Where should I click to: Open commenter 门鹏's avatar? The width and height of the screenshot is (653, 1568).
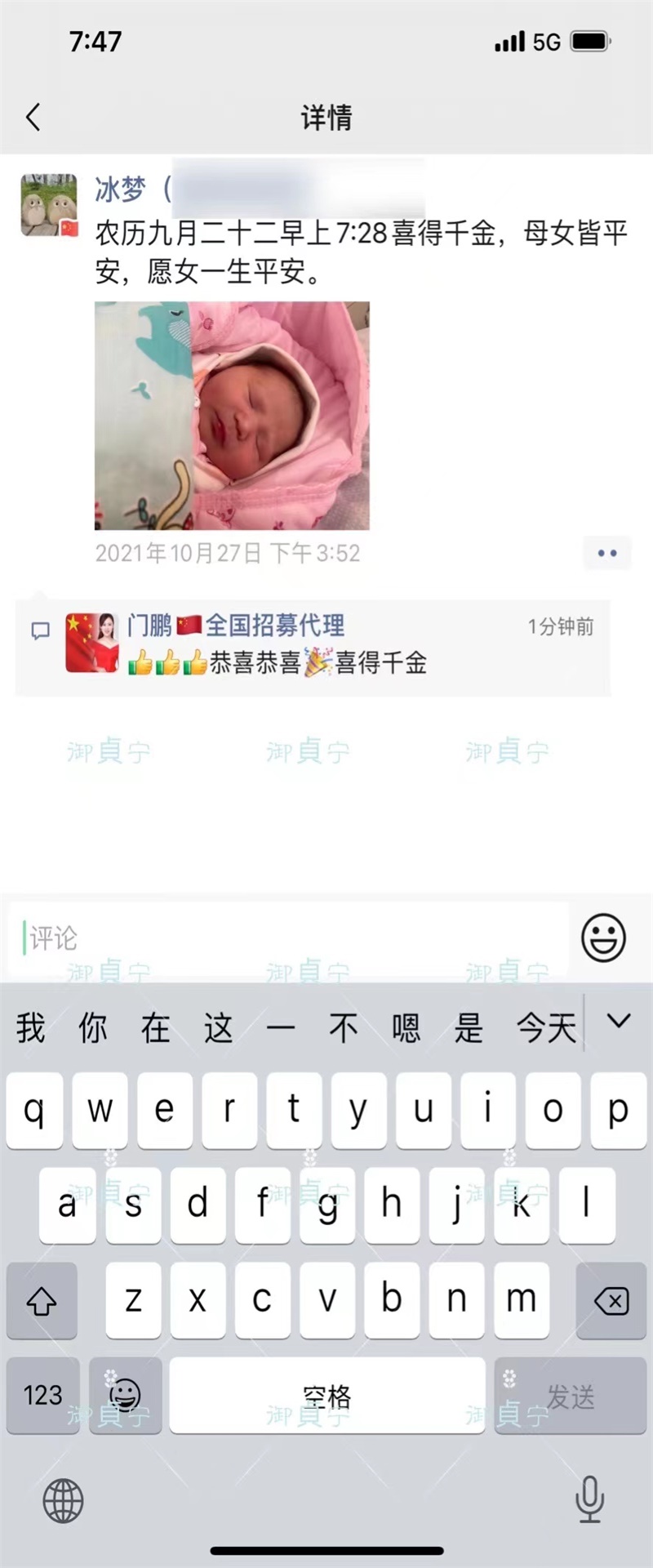(x=91, y=643)
